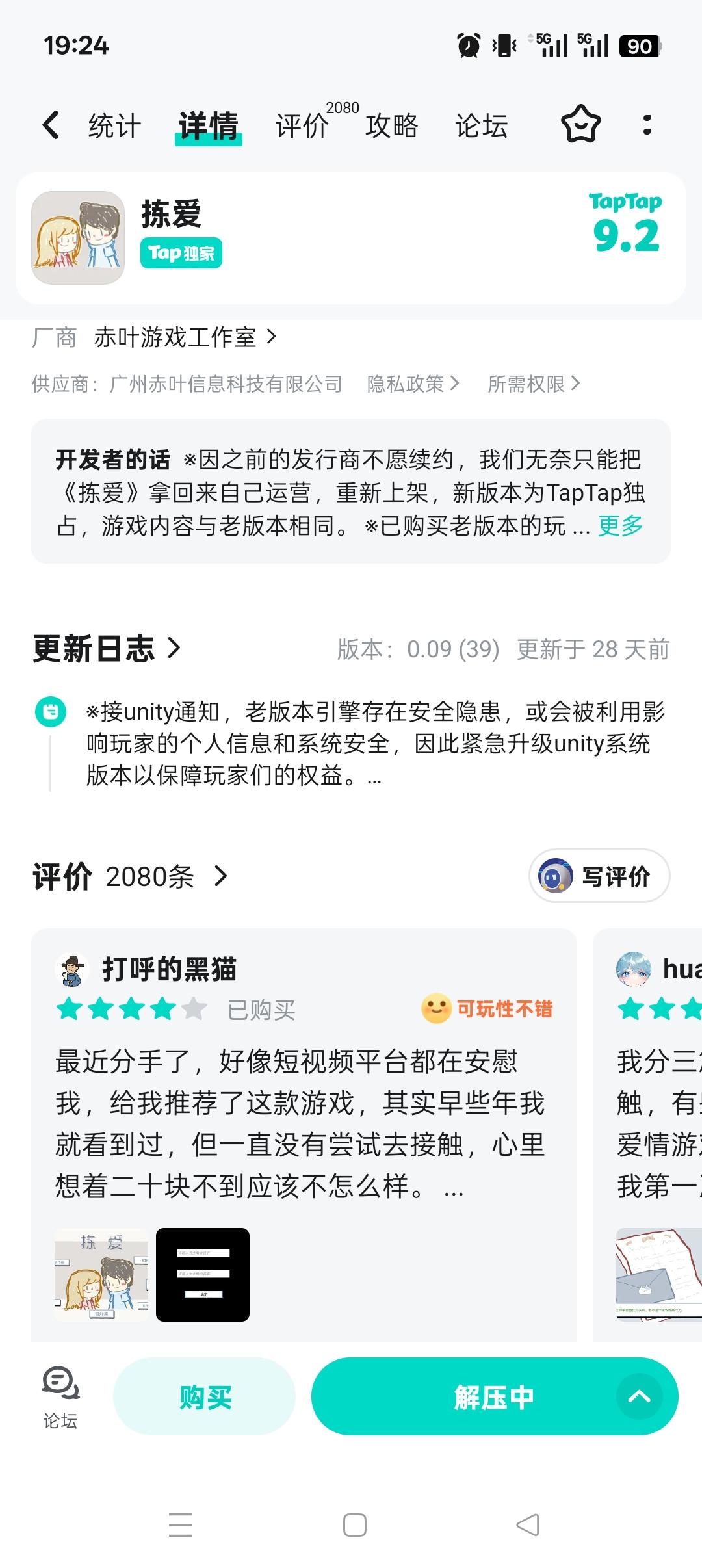Open the favorites star icon

[580, 125]
